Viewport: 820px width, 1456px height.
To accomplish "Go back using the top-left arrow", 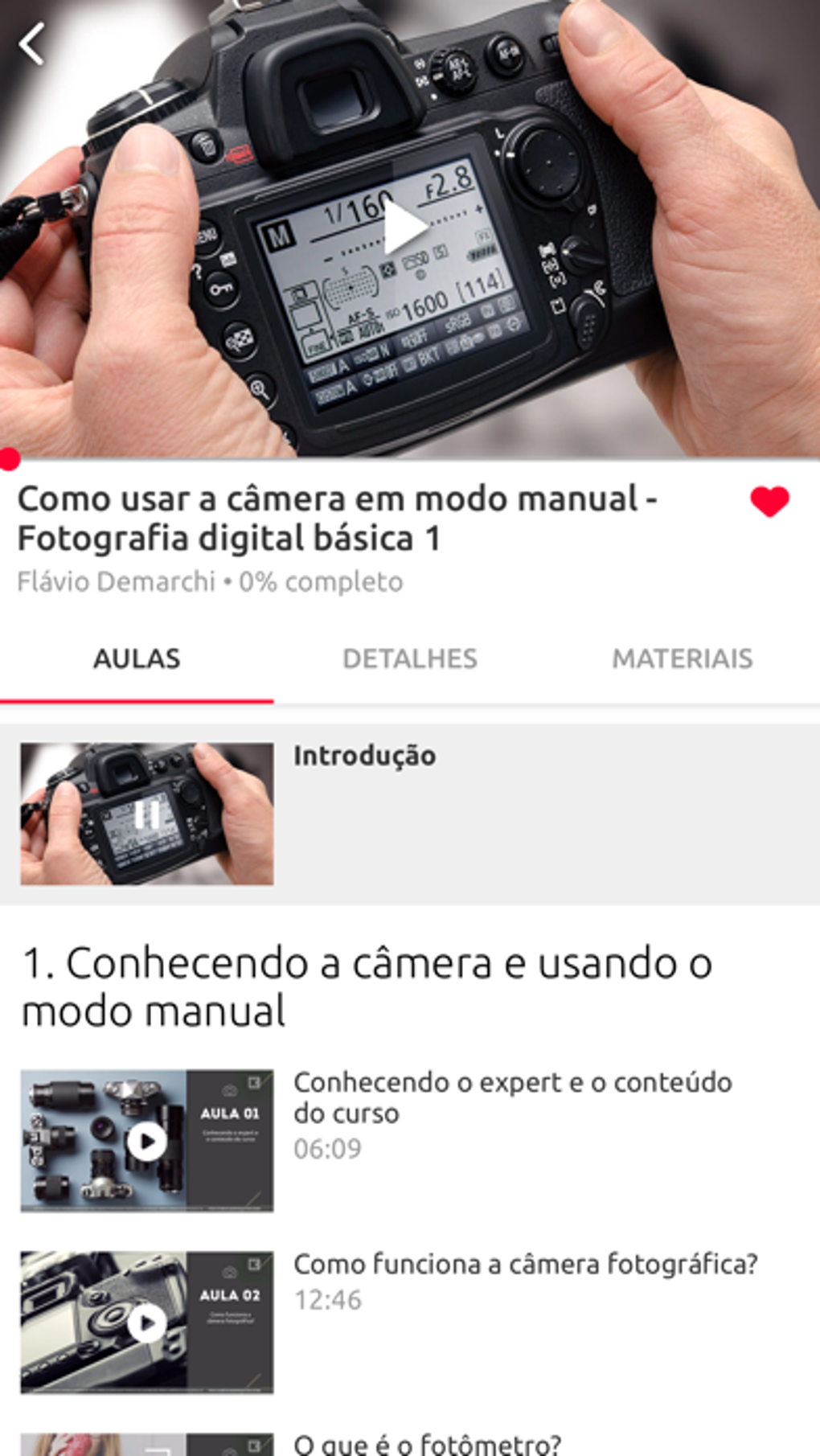I will [31, 44].
